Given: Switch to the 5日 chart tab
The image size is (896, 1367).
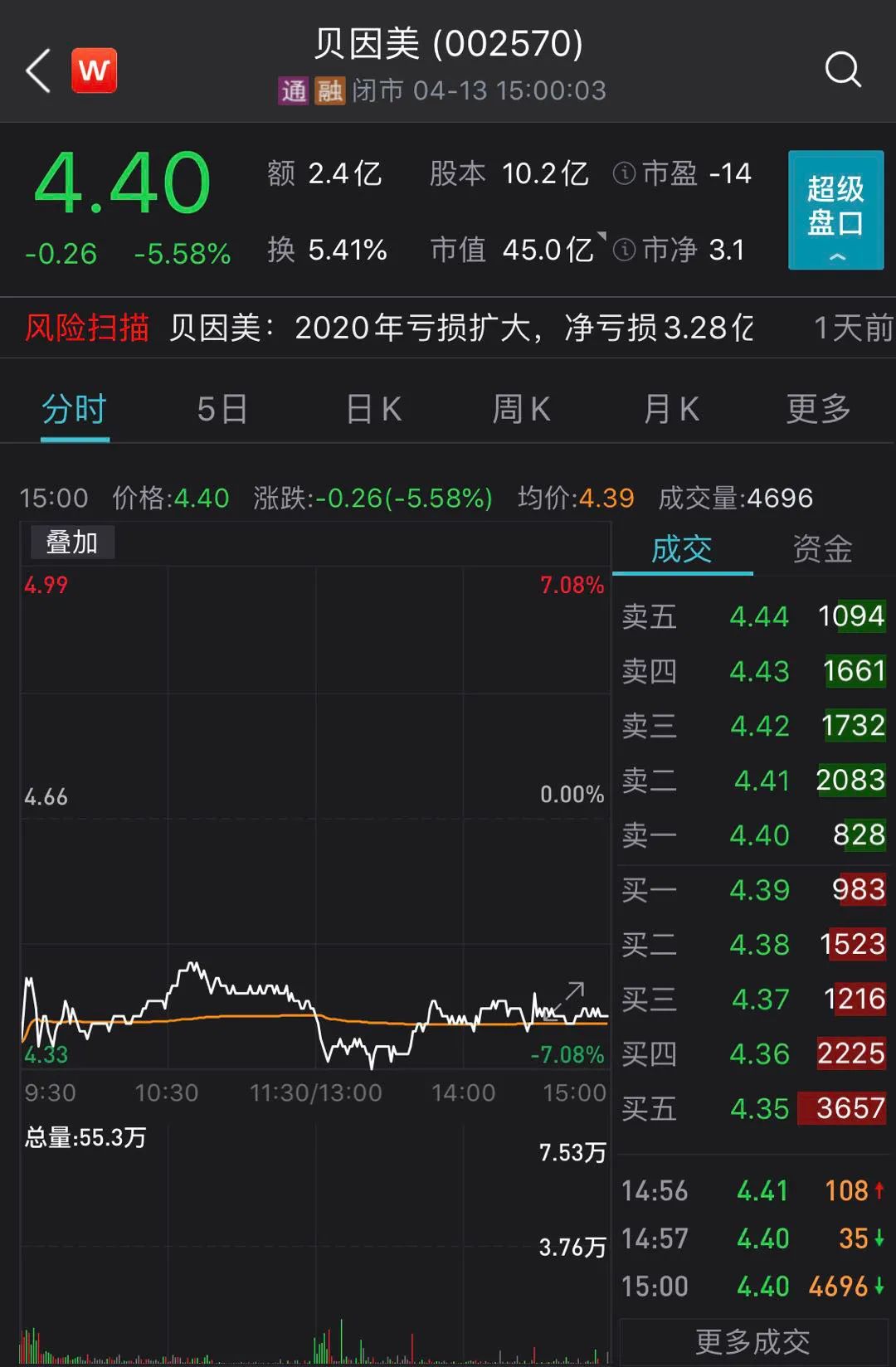Looking at the screenshot, I should pos(222,409).
